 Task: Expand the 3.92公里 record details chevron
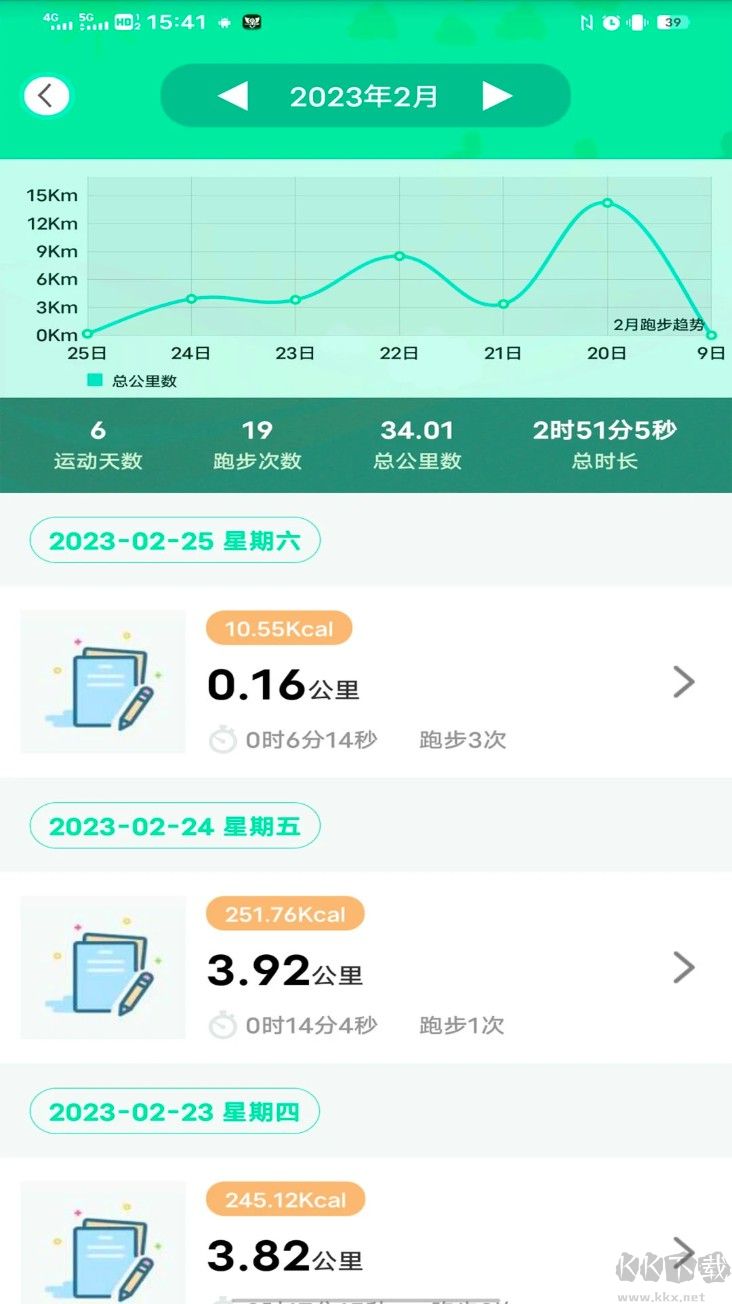pos(684,967)
